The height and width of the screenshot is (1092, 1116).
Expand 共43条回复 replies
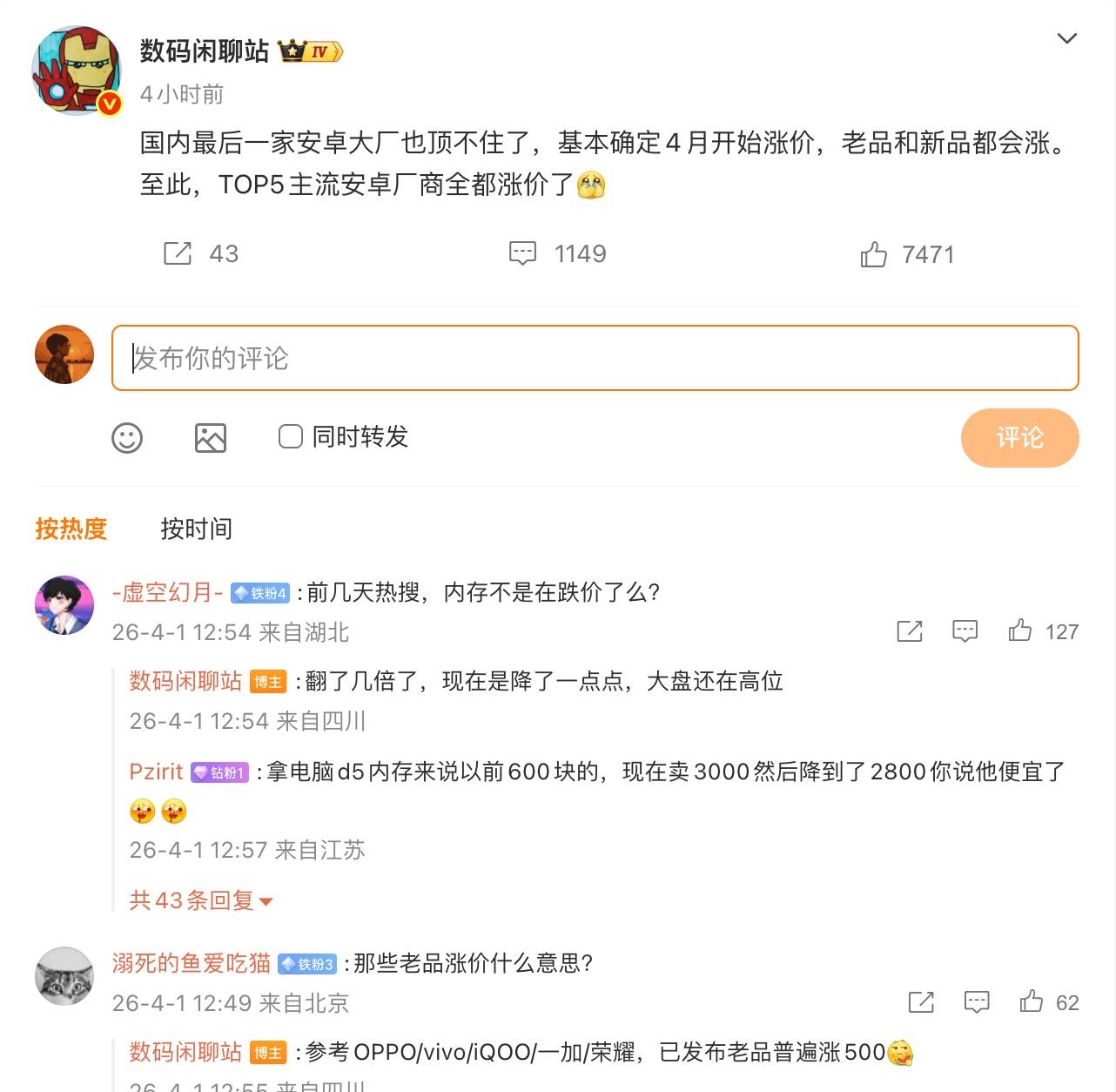[200, 900]
